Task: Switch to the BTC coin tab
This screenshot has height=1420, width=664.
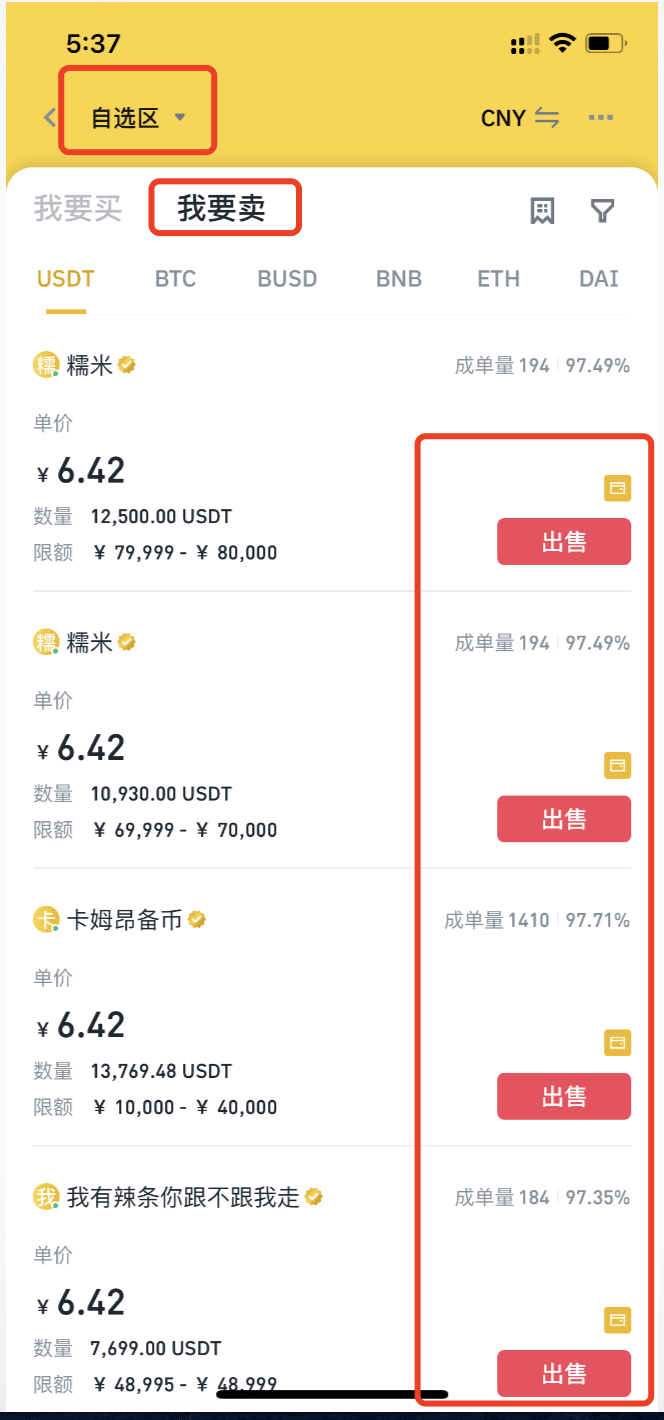Action: pos(175,279)
